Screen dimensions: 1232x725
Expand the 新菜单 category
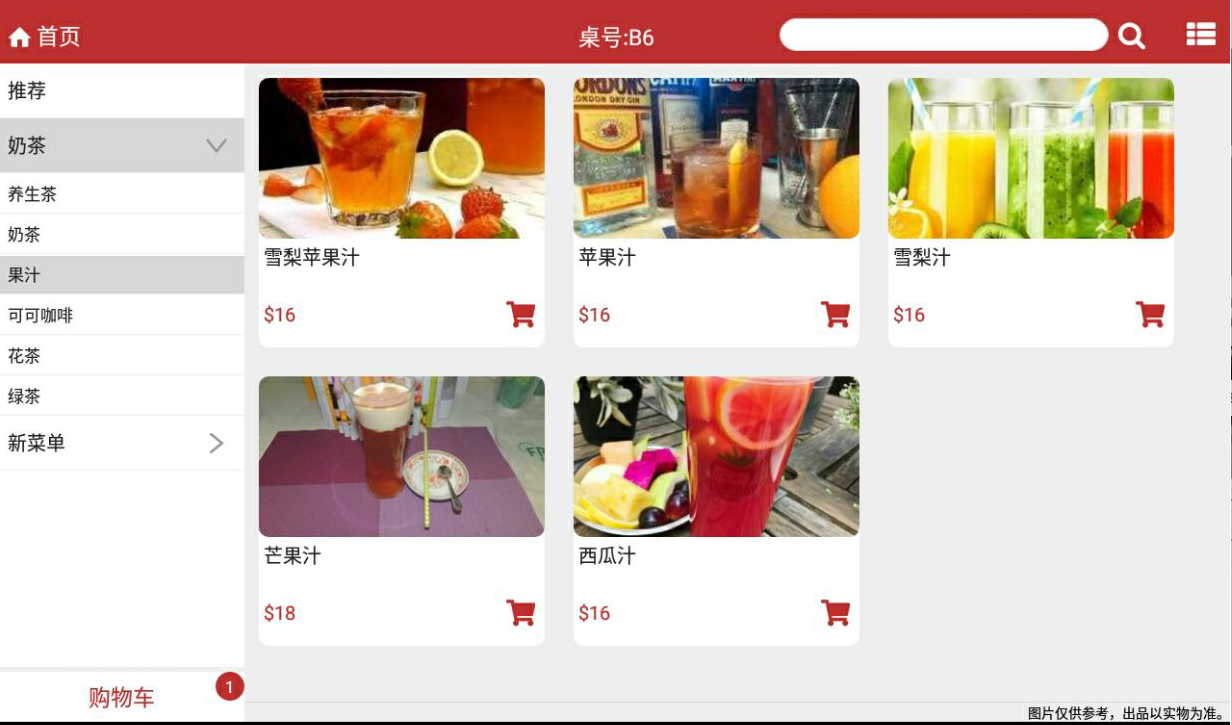point(121,443)
